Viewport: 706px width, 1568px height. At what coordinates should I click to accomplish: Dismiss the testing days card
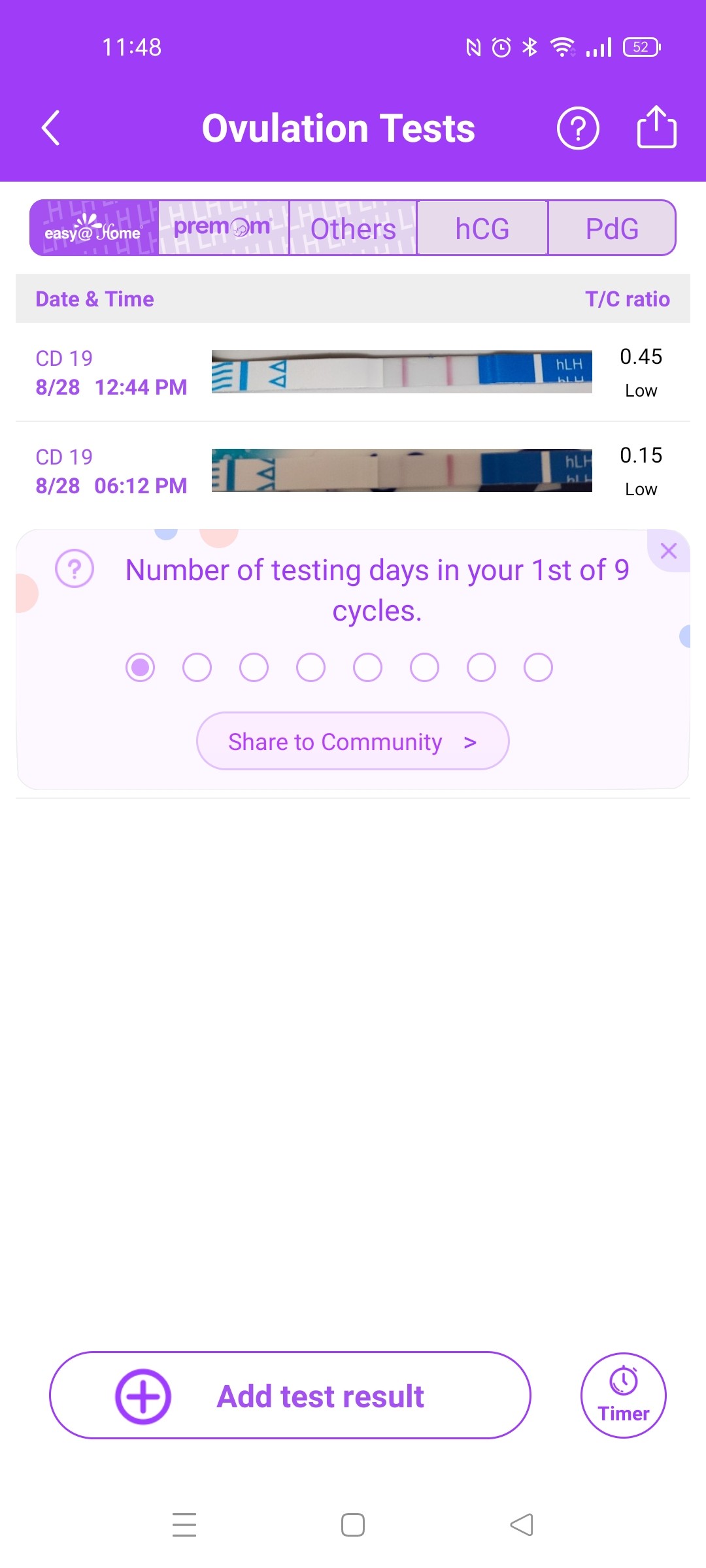click(668, 551)
